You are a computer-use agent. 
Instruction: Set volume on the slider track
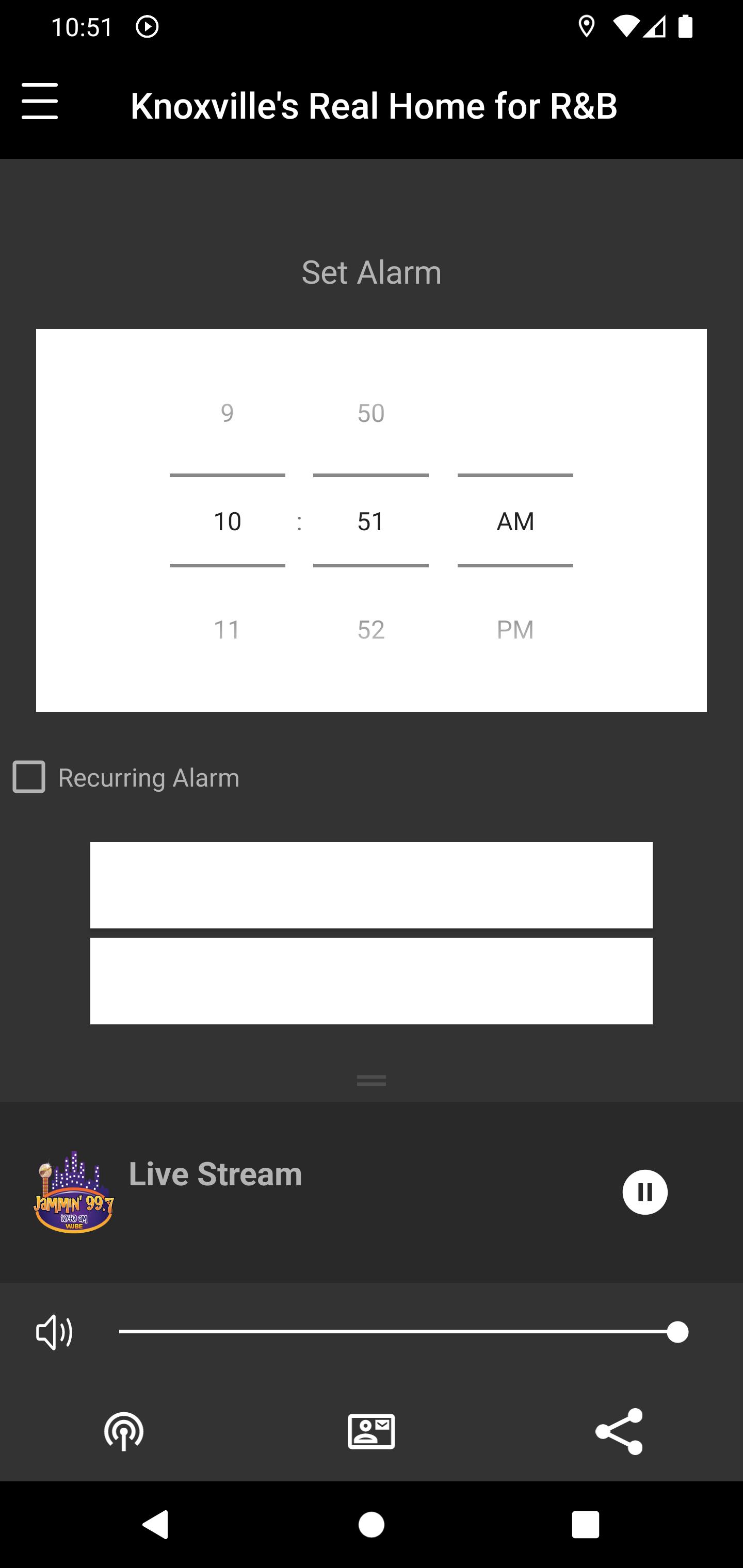403,1332
